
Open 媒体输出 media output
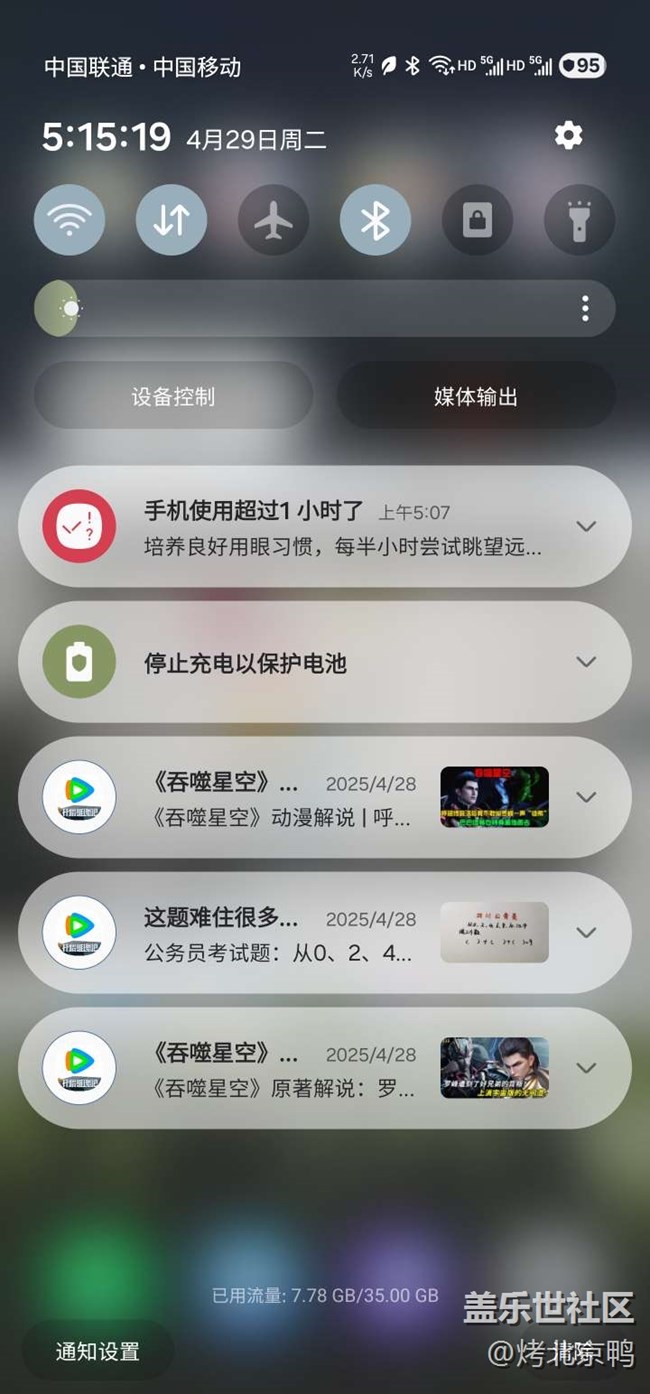click(476, 396)
